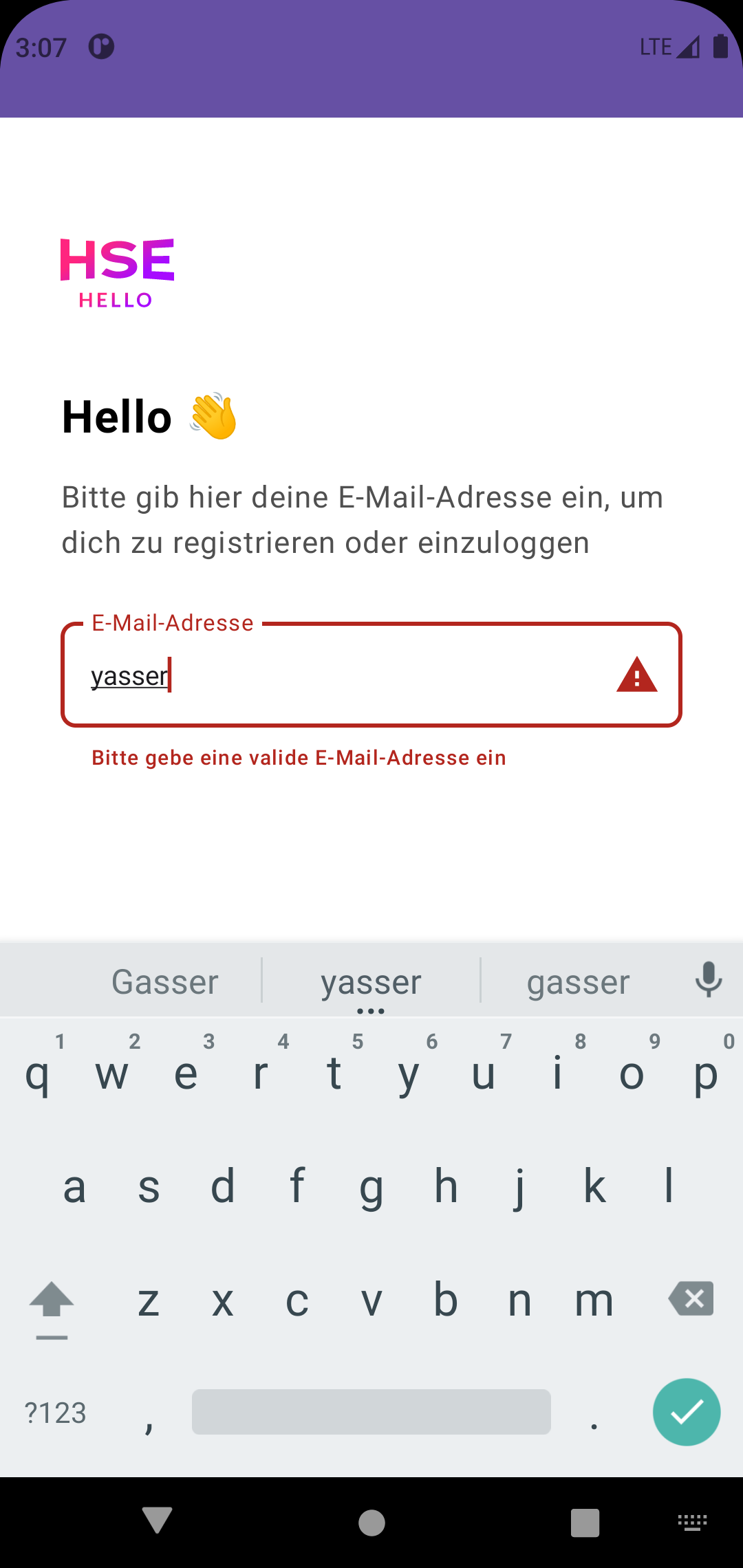Start voice input with the microphone

[709, 980]
